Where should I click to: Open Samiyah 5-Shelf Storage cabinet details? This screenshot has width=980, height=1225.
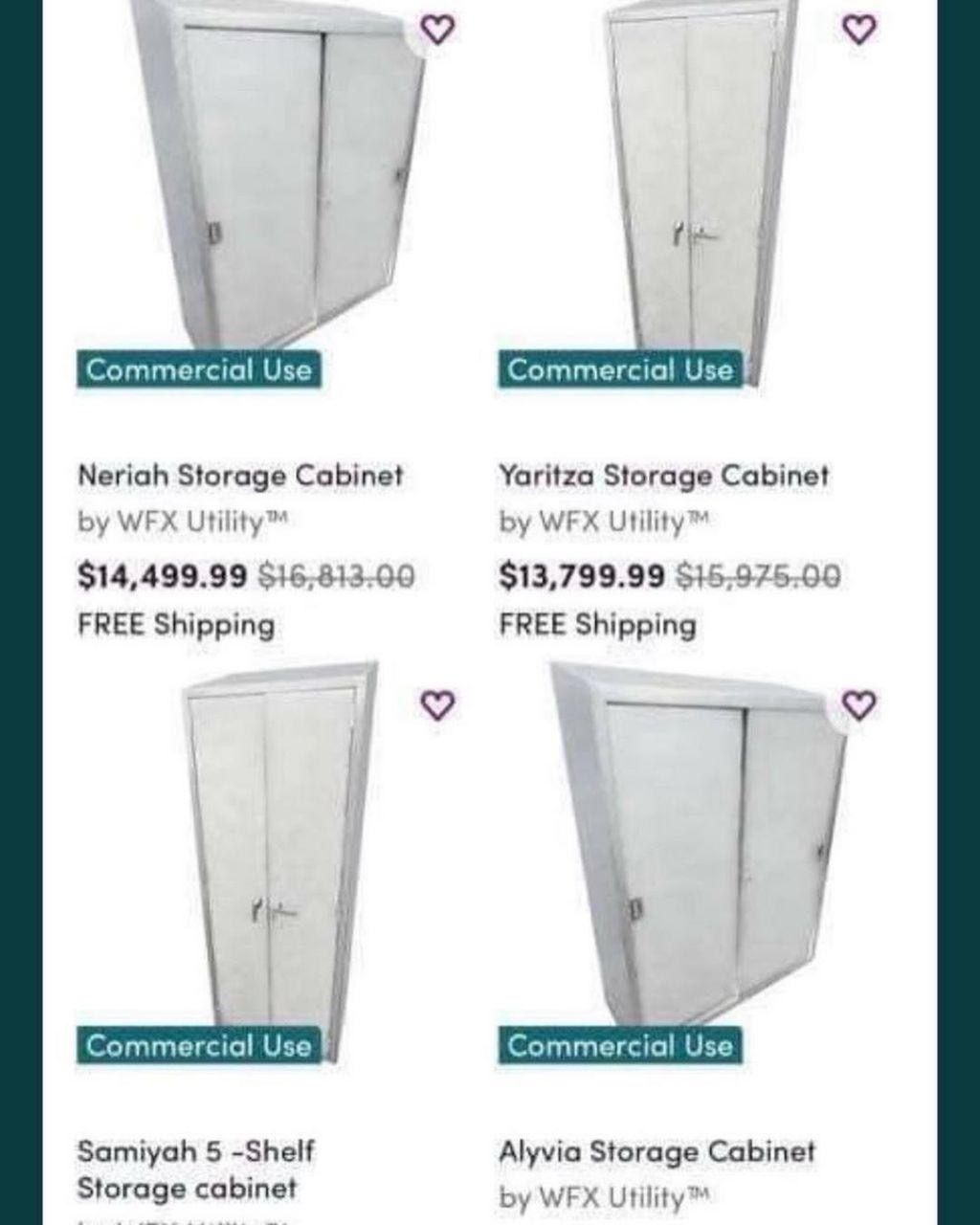click(196, 1169)
